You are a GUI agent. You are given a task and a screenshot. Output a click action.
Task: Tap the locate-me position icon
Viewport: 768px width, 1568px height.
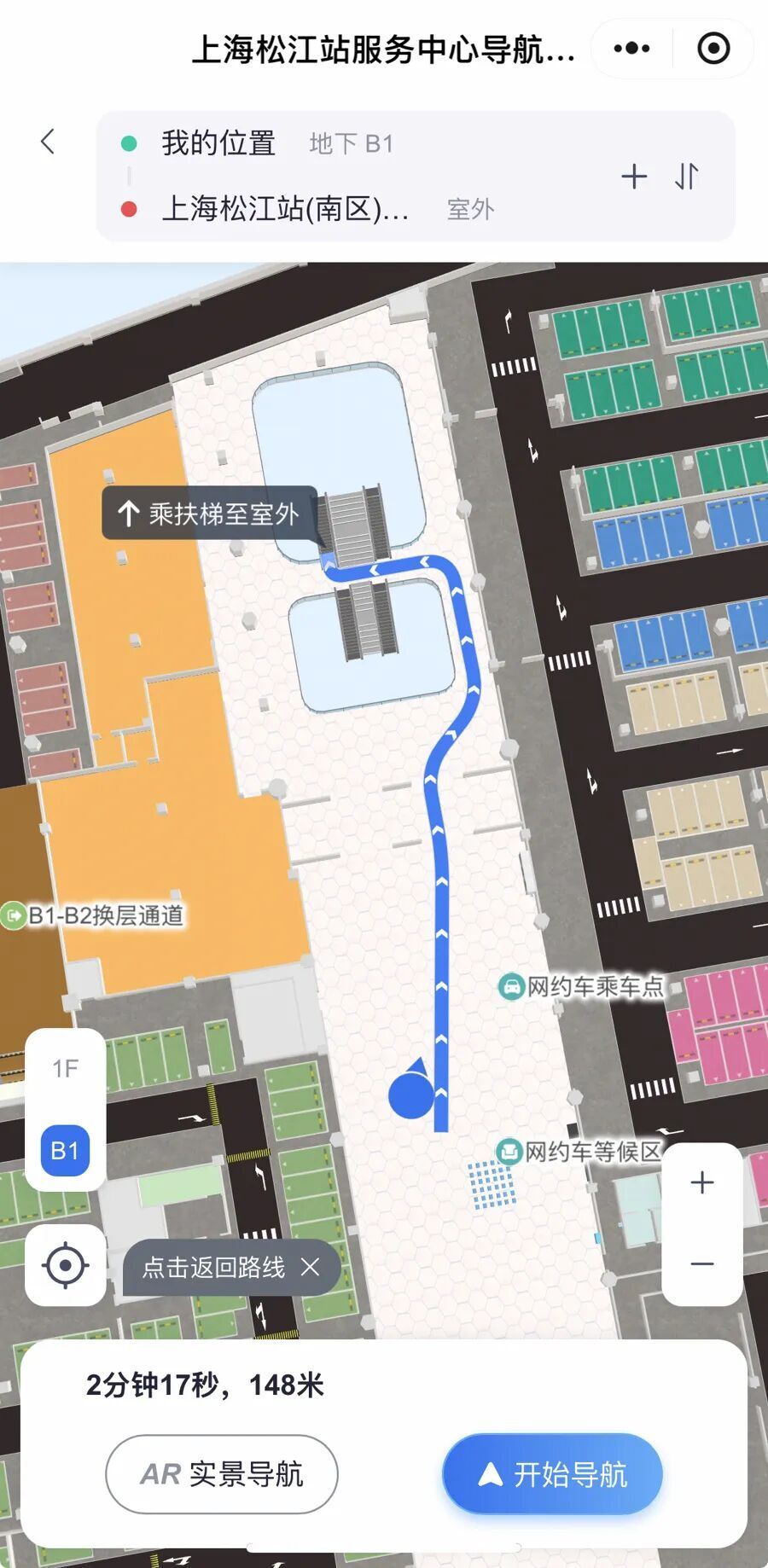65,1266
